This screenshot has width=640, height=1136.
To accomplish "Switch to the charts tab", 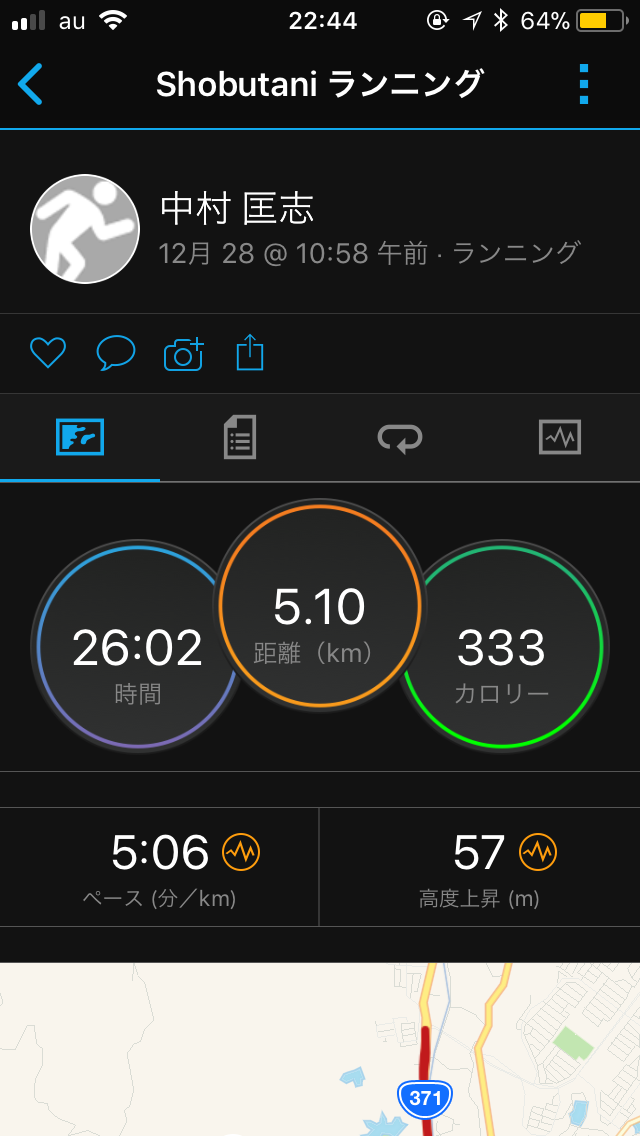I will [559, 437].
